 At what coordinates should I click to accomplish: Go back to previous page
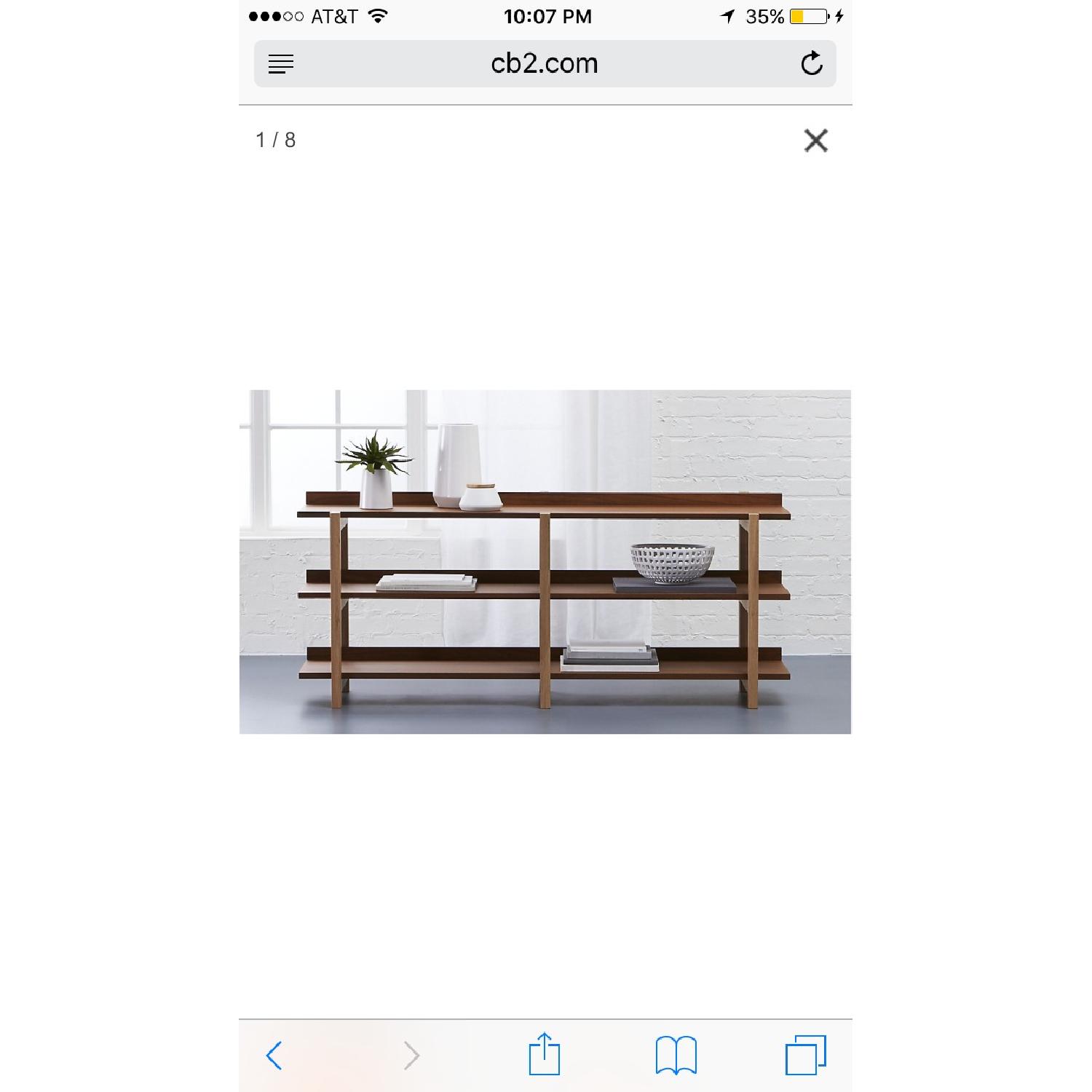[x=274, y=1055]
